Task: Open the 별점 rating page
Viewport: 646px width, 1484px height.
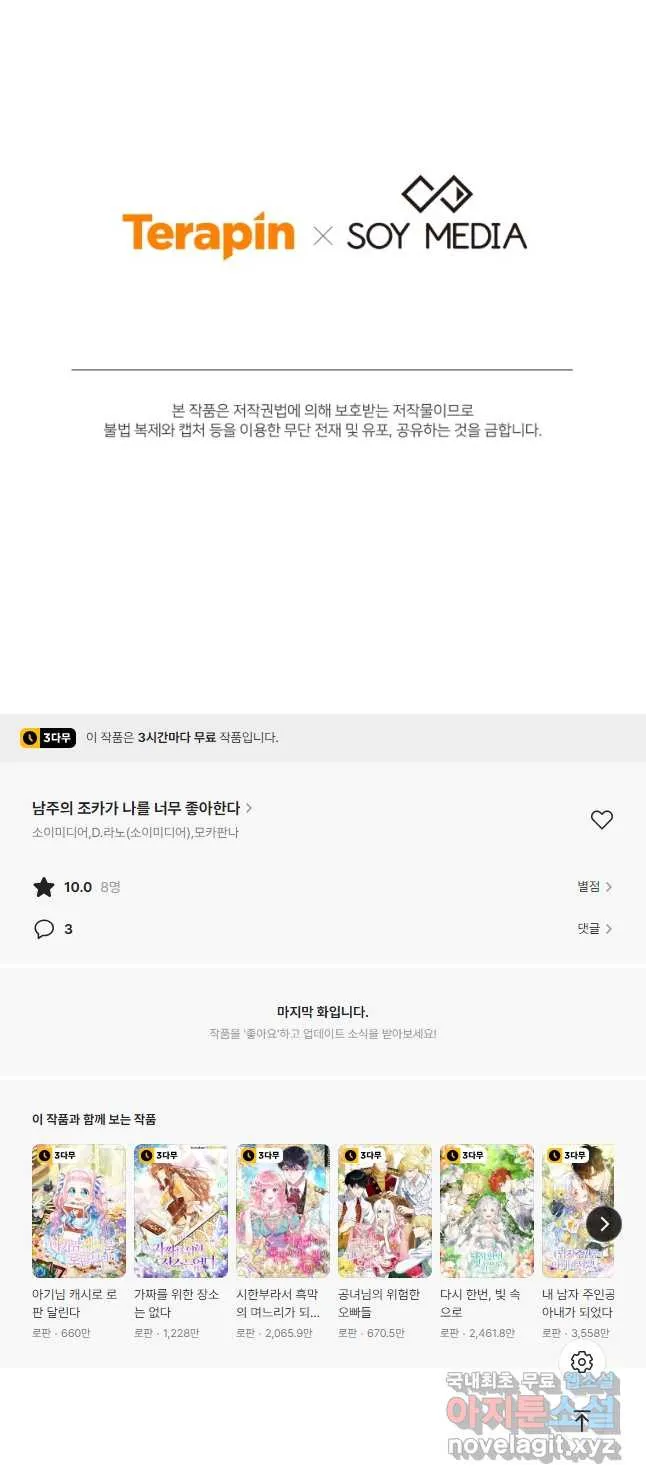Action: click(x=594, y=887)
